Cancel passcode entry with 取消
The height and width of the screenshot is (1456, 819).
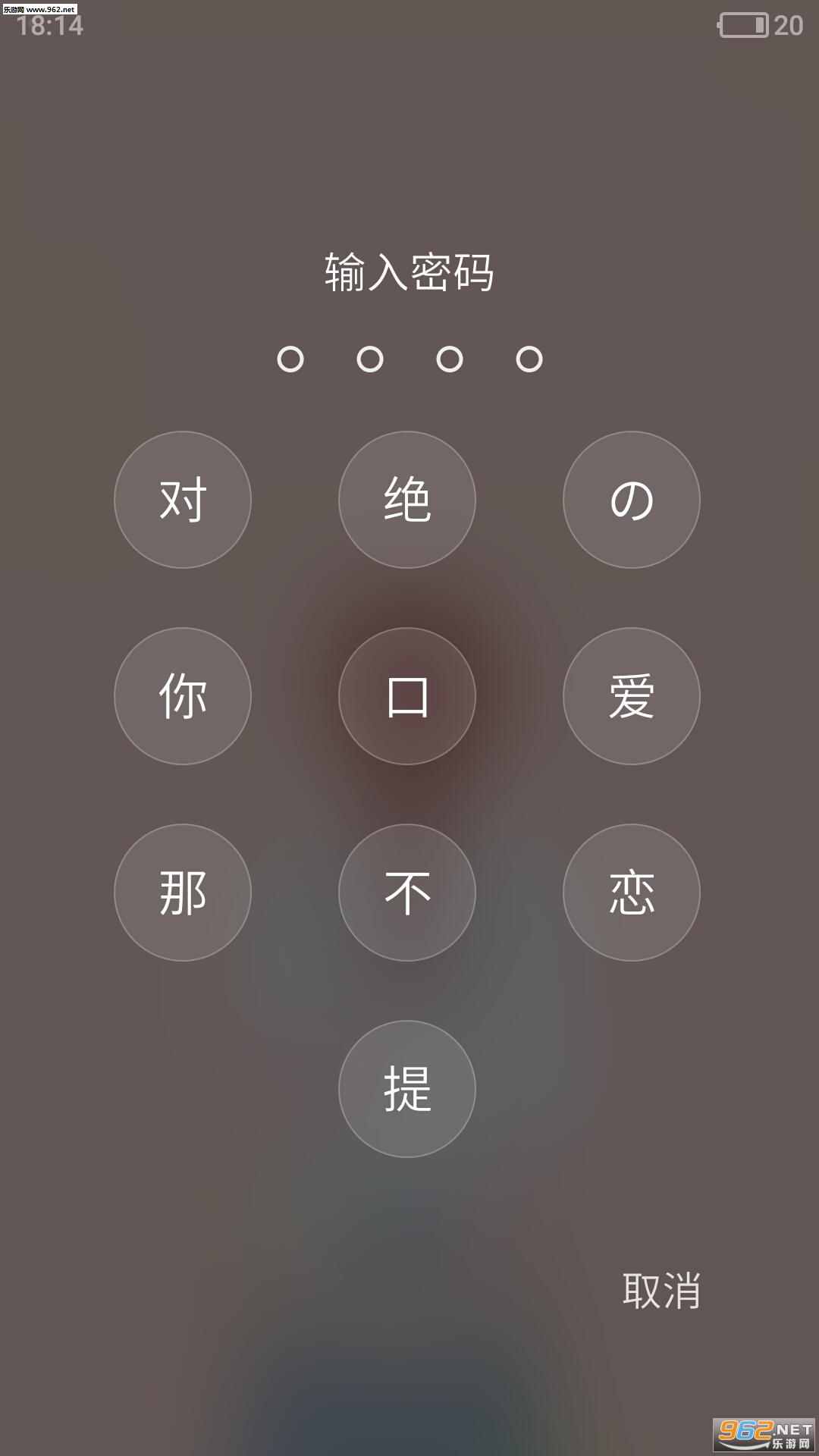(x=661, y=1291)
